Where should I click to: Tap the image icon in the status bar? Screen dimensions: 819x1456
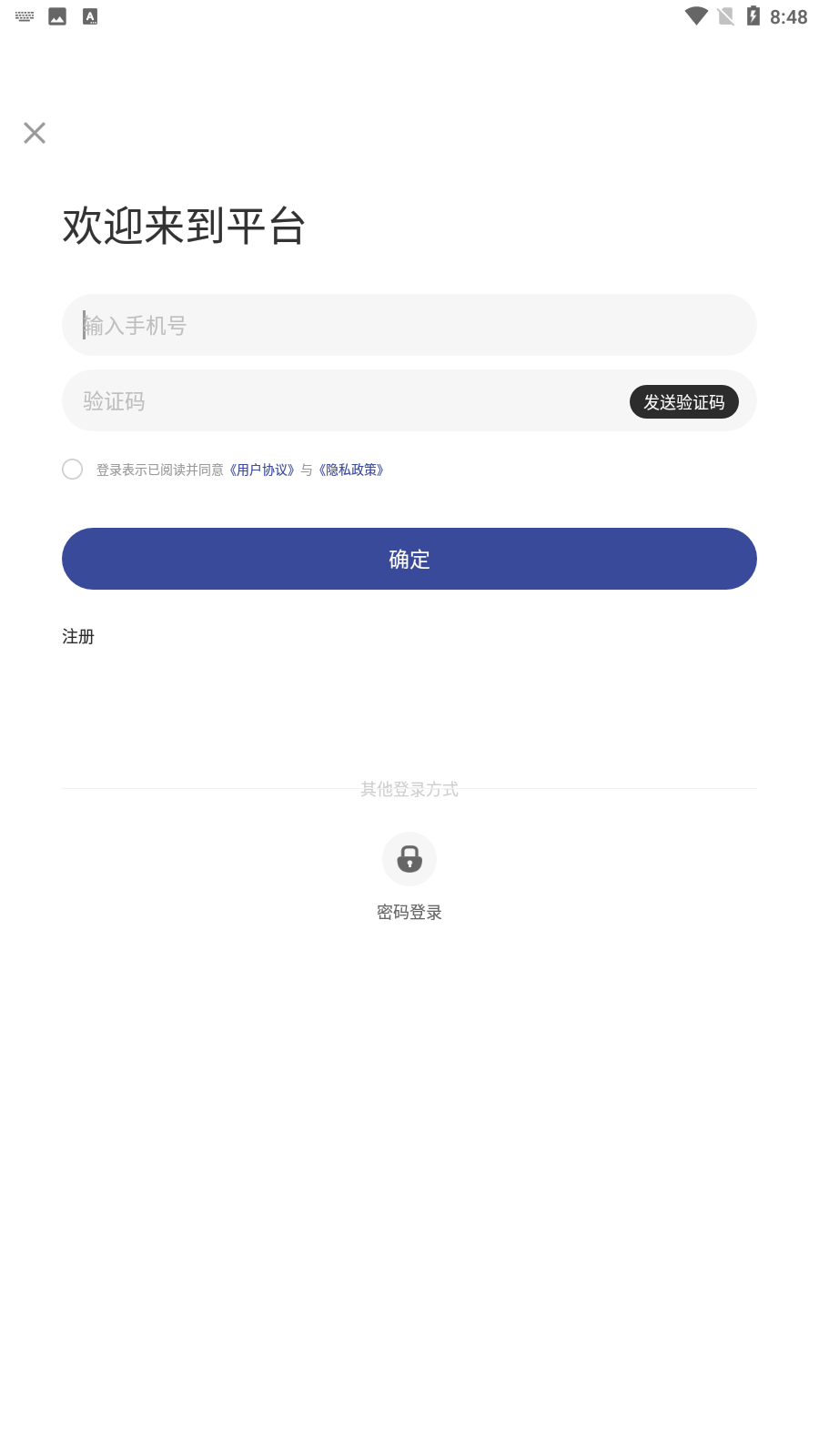pos(56,15)
